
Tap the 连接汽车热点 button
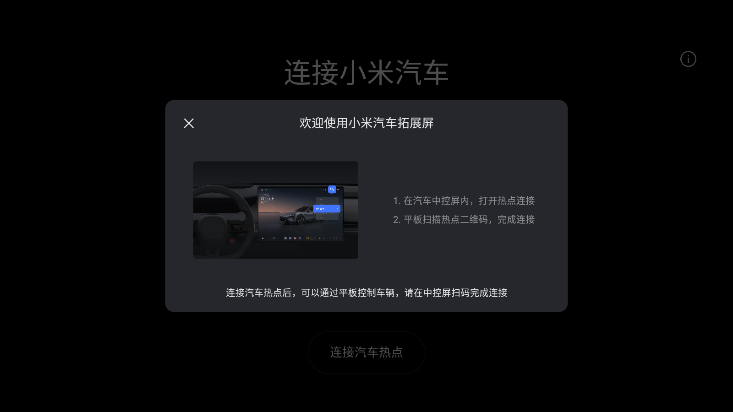(x=366, y=352)
